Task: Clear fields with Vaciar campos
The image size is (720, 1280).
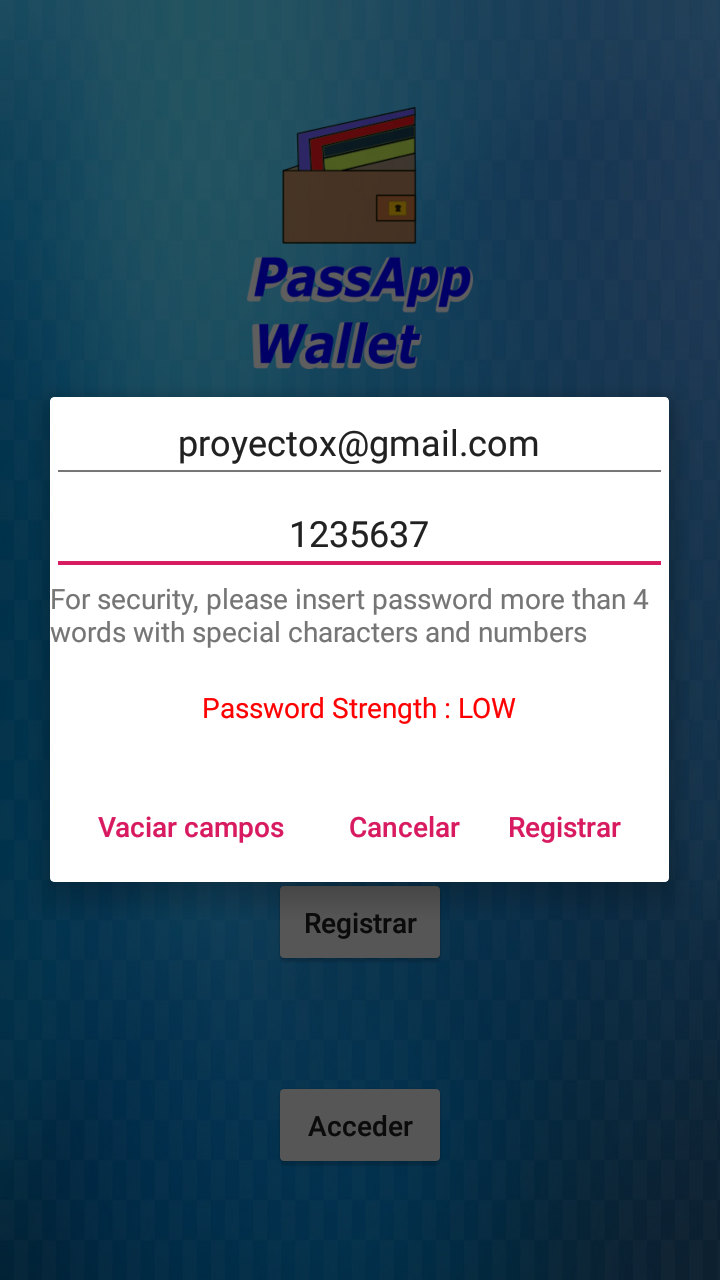Action: [191, 828]
